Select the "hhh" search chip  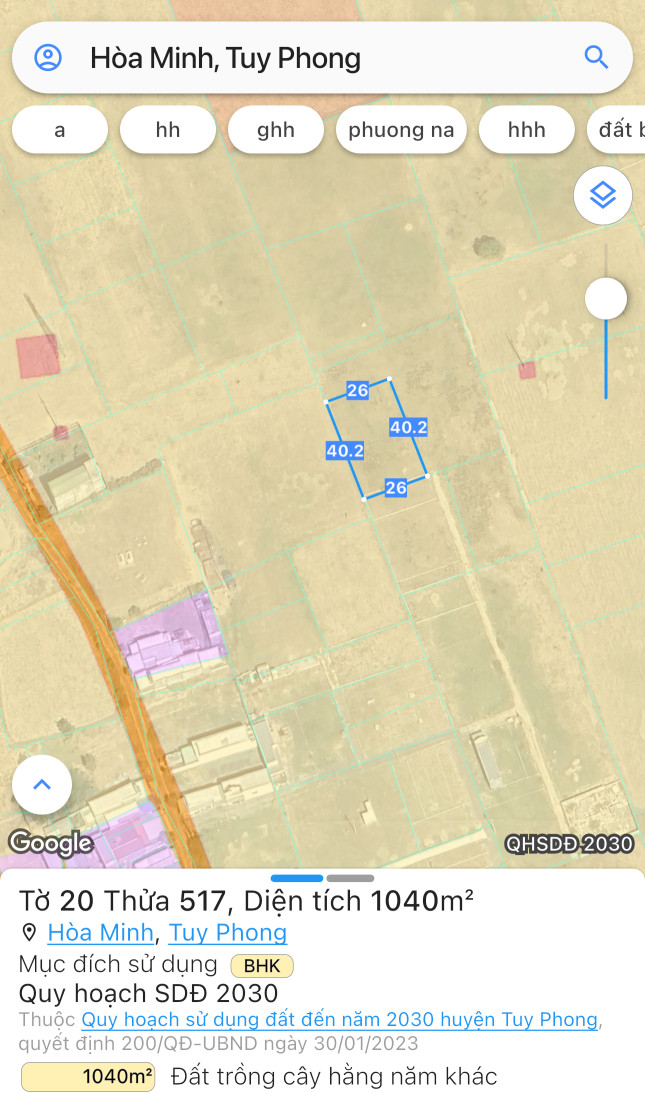(x=526, y=130)
